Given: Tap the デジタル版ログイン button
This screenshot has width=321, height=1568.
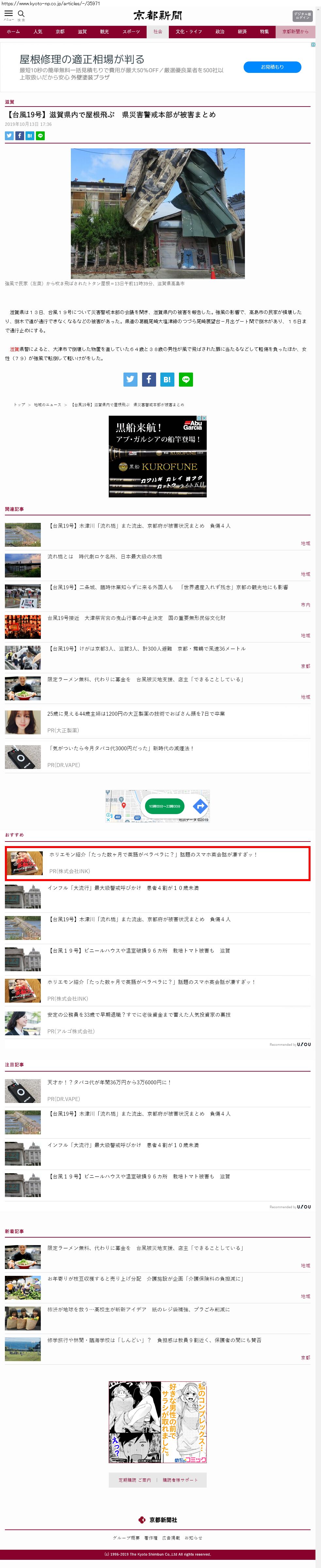Looking at the screenshot, I should pyautogui.click(x=302, y=15).
